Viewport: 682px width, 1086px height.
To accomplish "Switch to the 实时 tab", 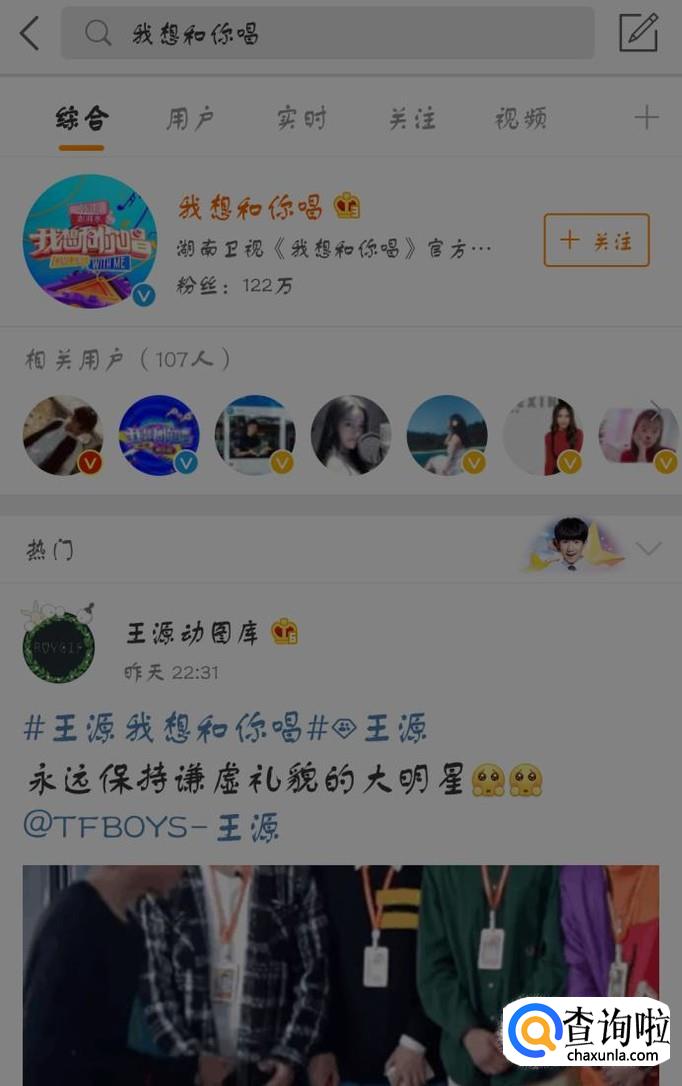I will (x=301, y=120).
